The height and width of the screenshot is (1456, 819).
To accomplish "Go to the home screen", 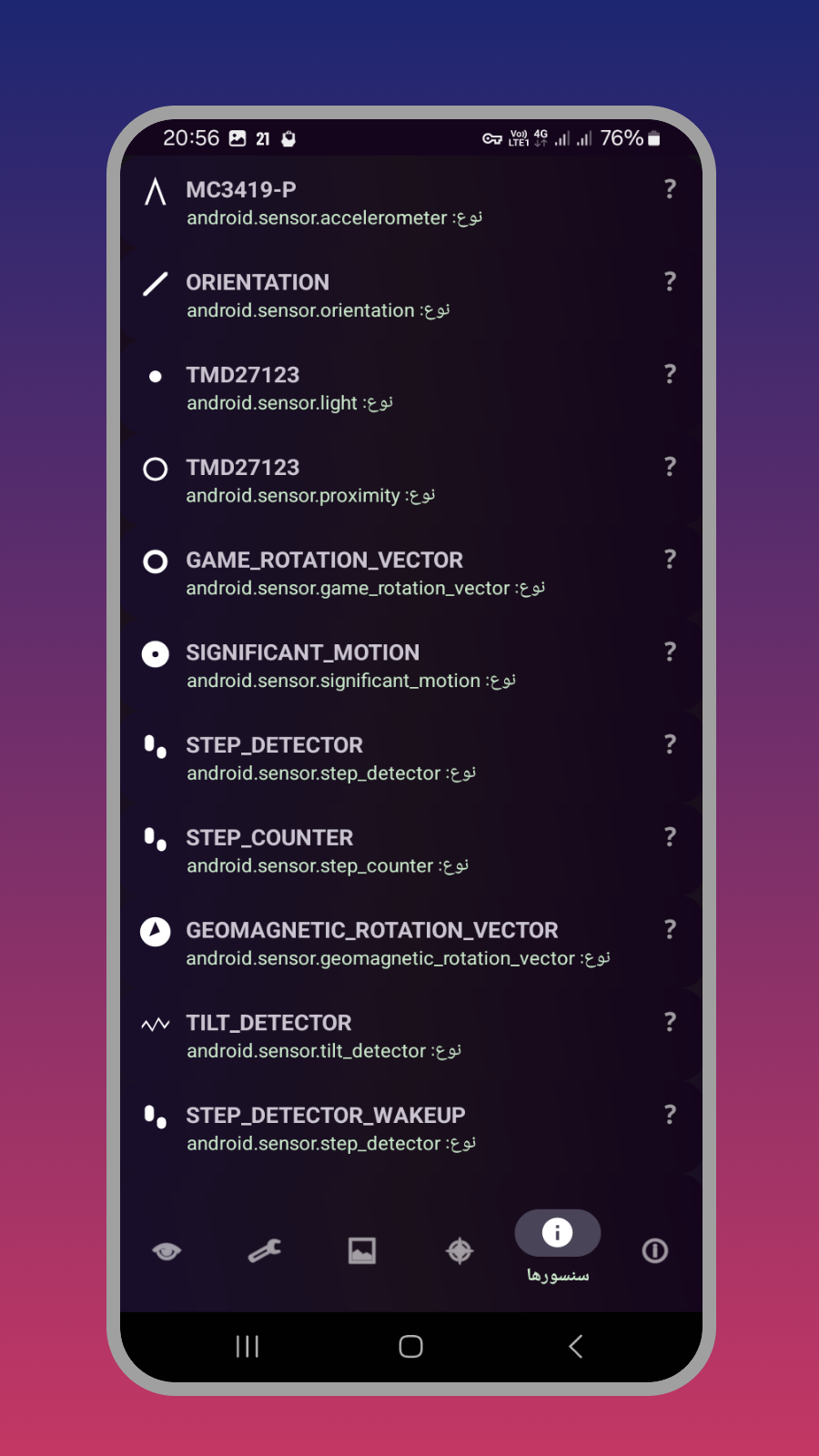I will coord(411,1347).
